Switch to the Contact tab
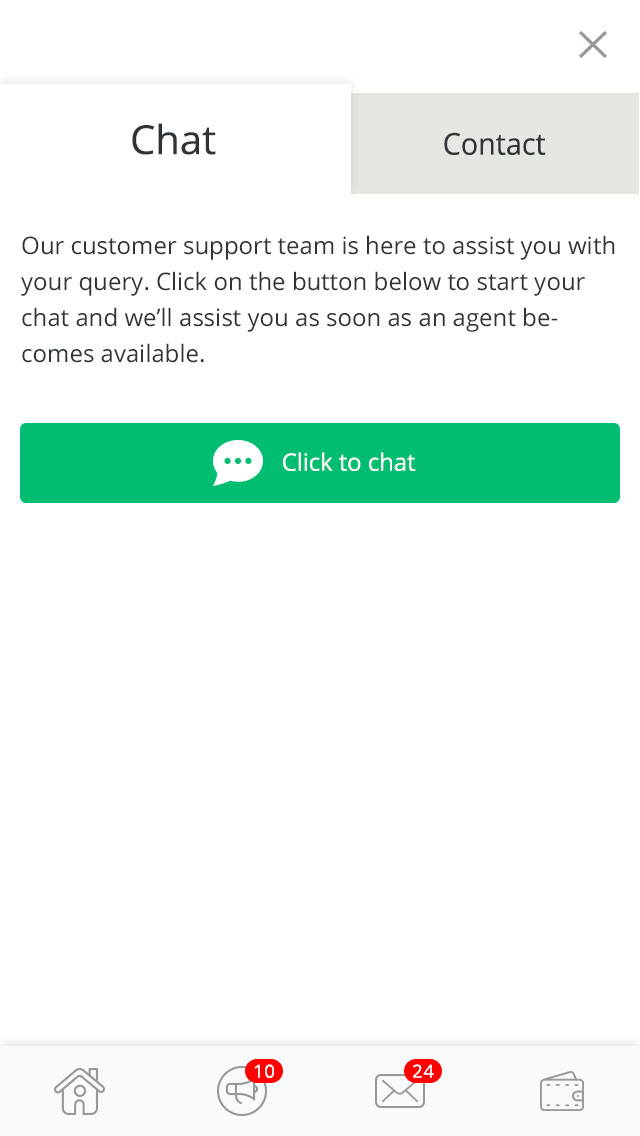The height and width of the screenshot is (1136, 640). [494, 144]
